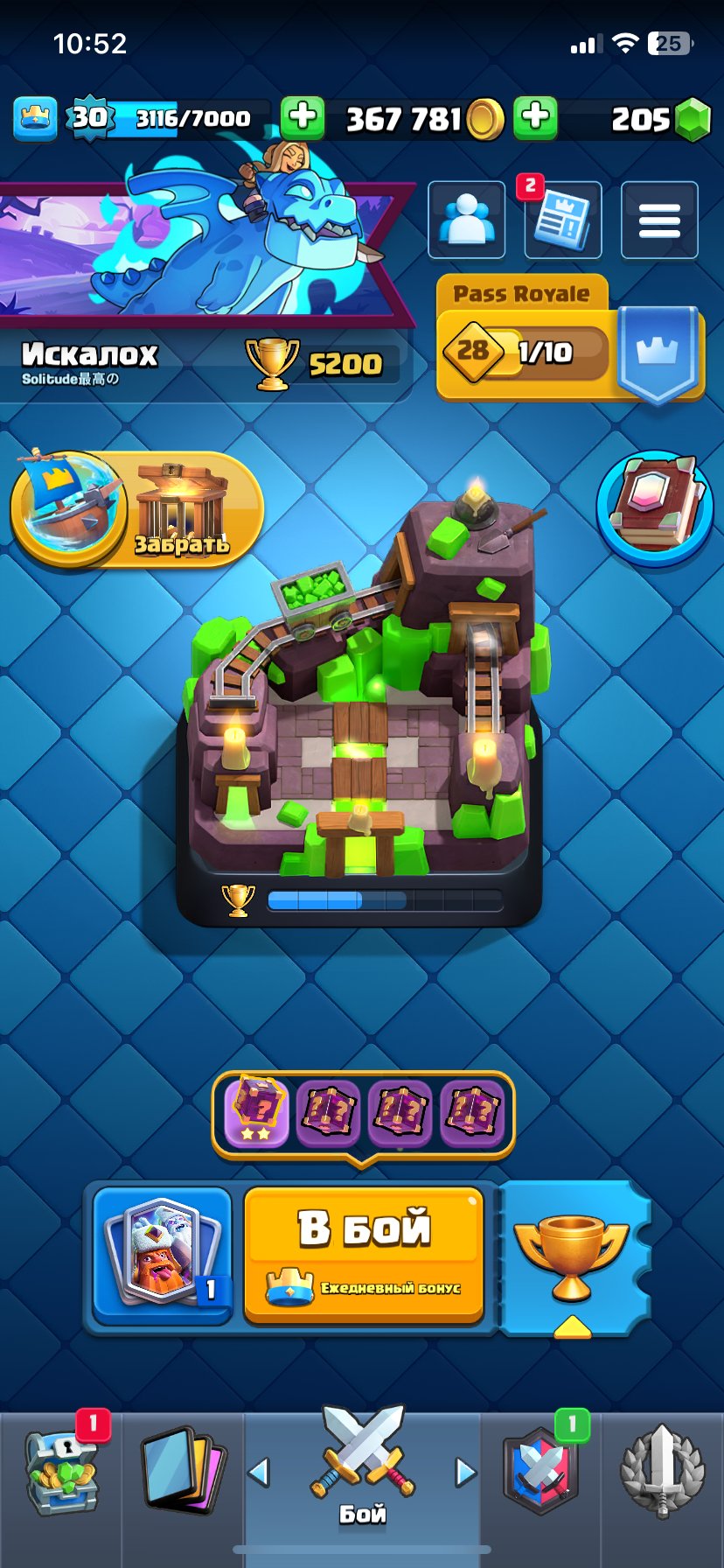Change the battle deck card
This screenshot has width=724, height=1568.
pos(163,1251)
